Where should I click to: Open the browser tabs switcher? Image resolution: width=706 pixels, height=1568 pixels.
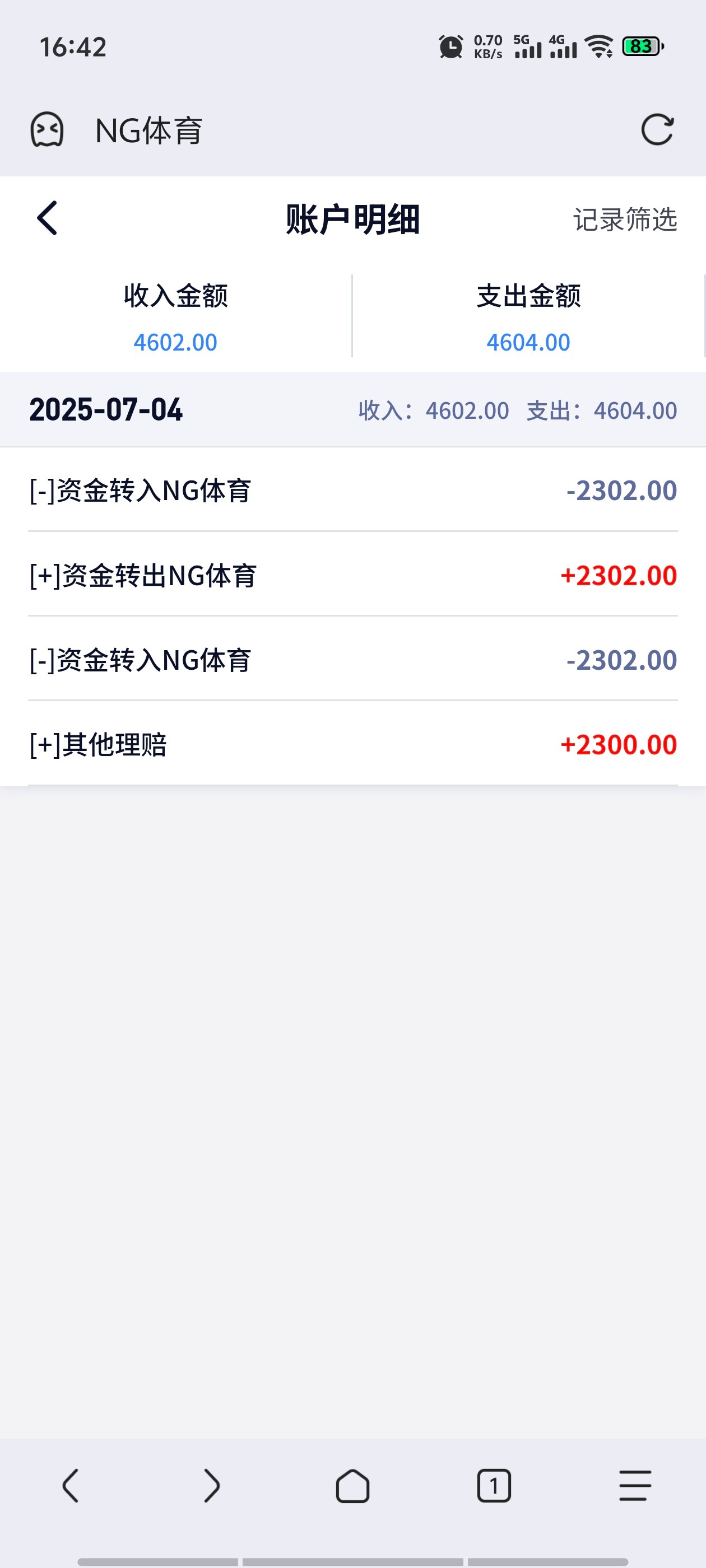(x=494, y=1486)
